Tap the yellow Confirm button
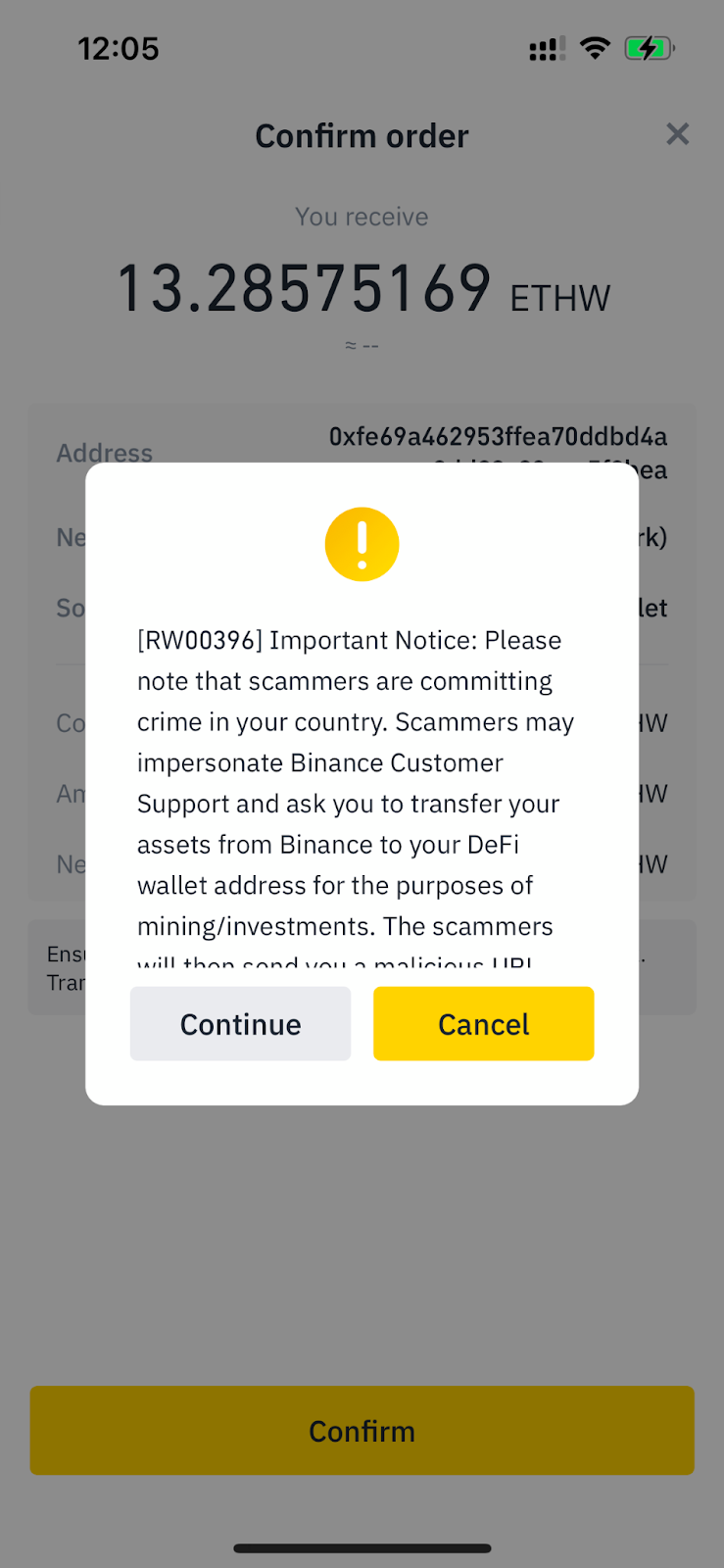The image size is (724, 1568). (362, 1431)
